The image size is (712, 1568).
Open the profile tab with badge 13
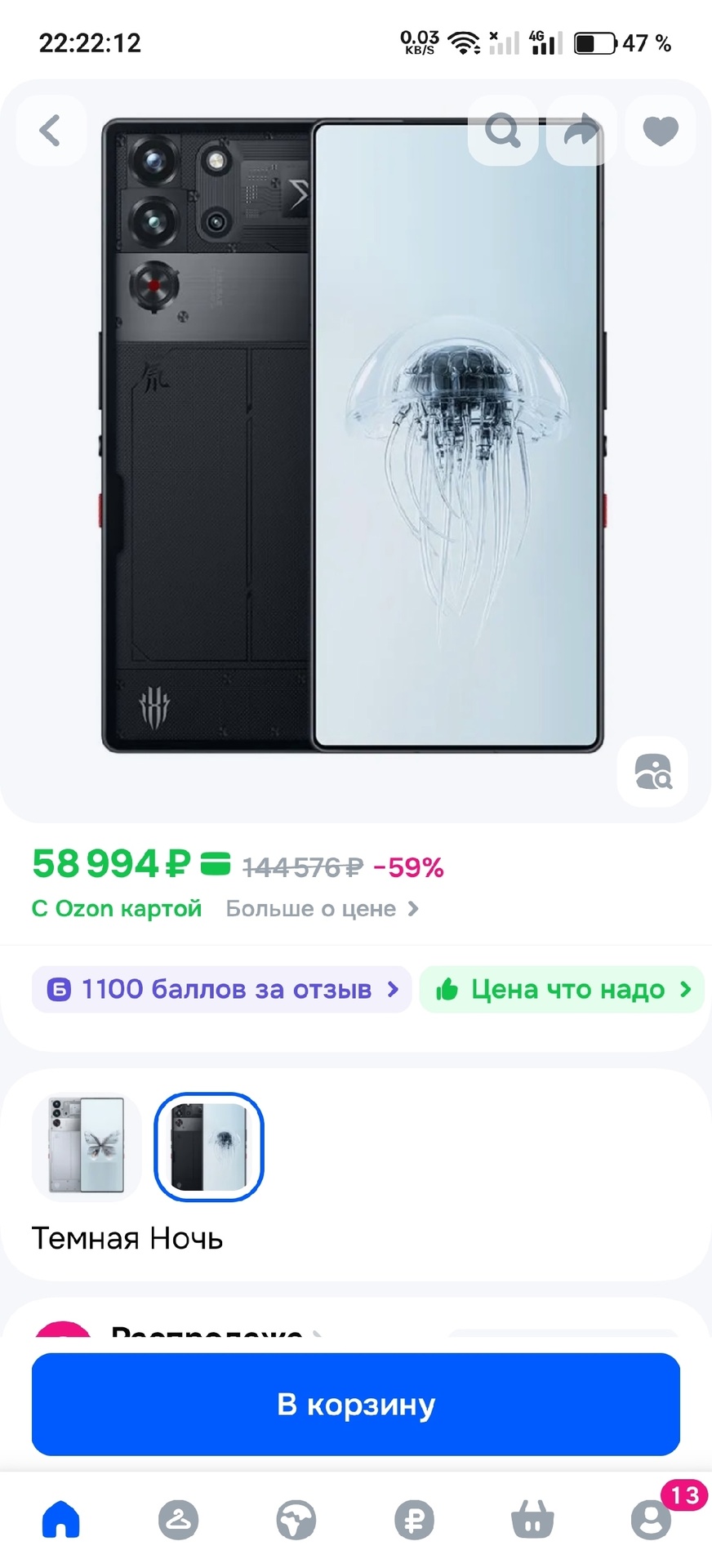[651, 1521]
